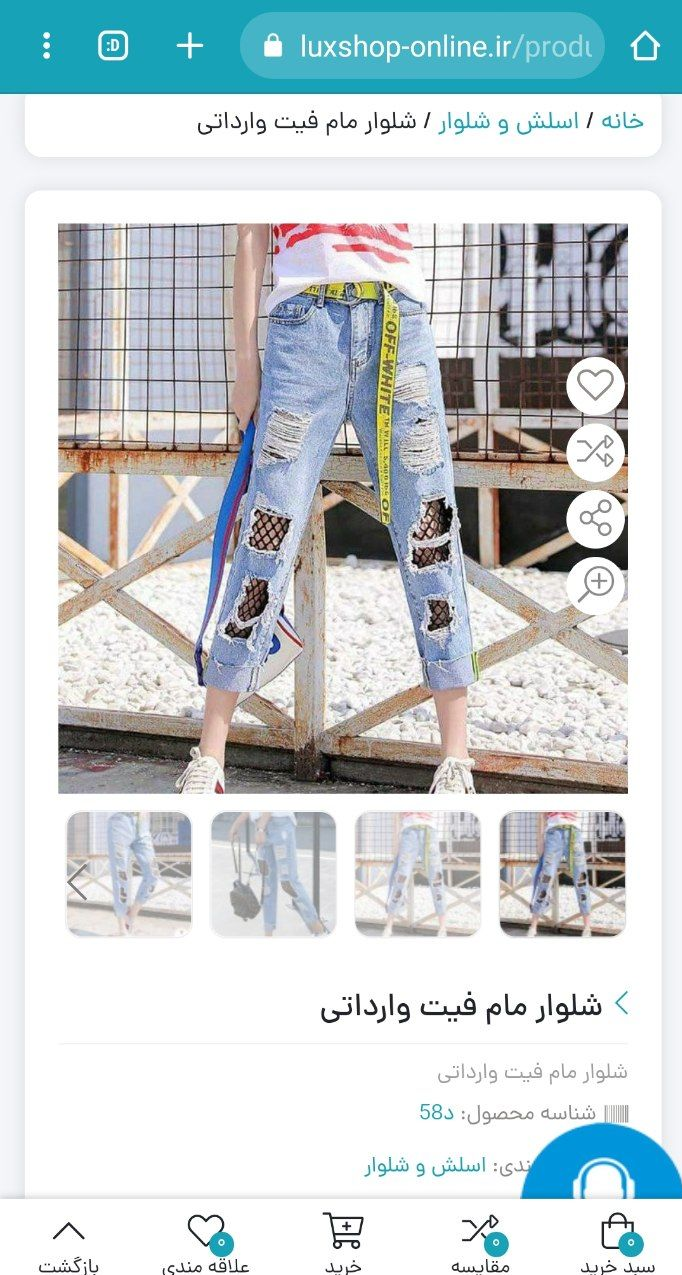The width and height of the screenshot is (682, 1275).
Task: Show previous gallery thumbnails with left arrow
Action: pyautogui.click(x=77, y=882)
